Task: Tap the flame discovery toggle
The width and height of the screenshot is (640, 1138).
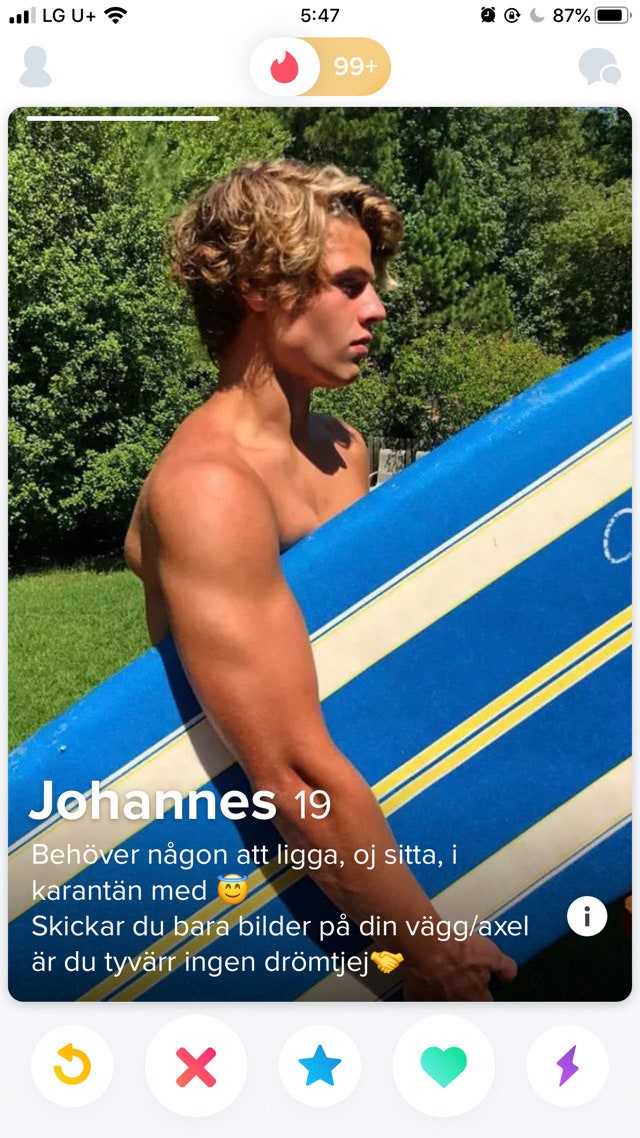Action: tap(285, 67)
